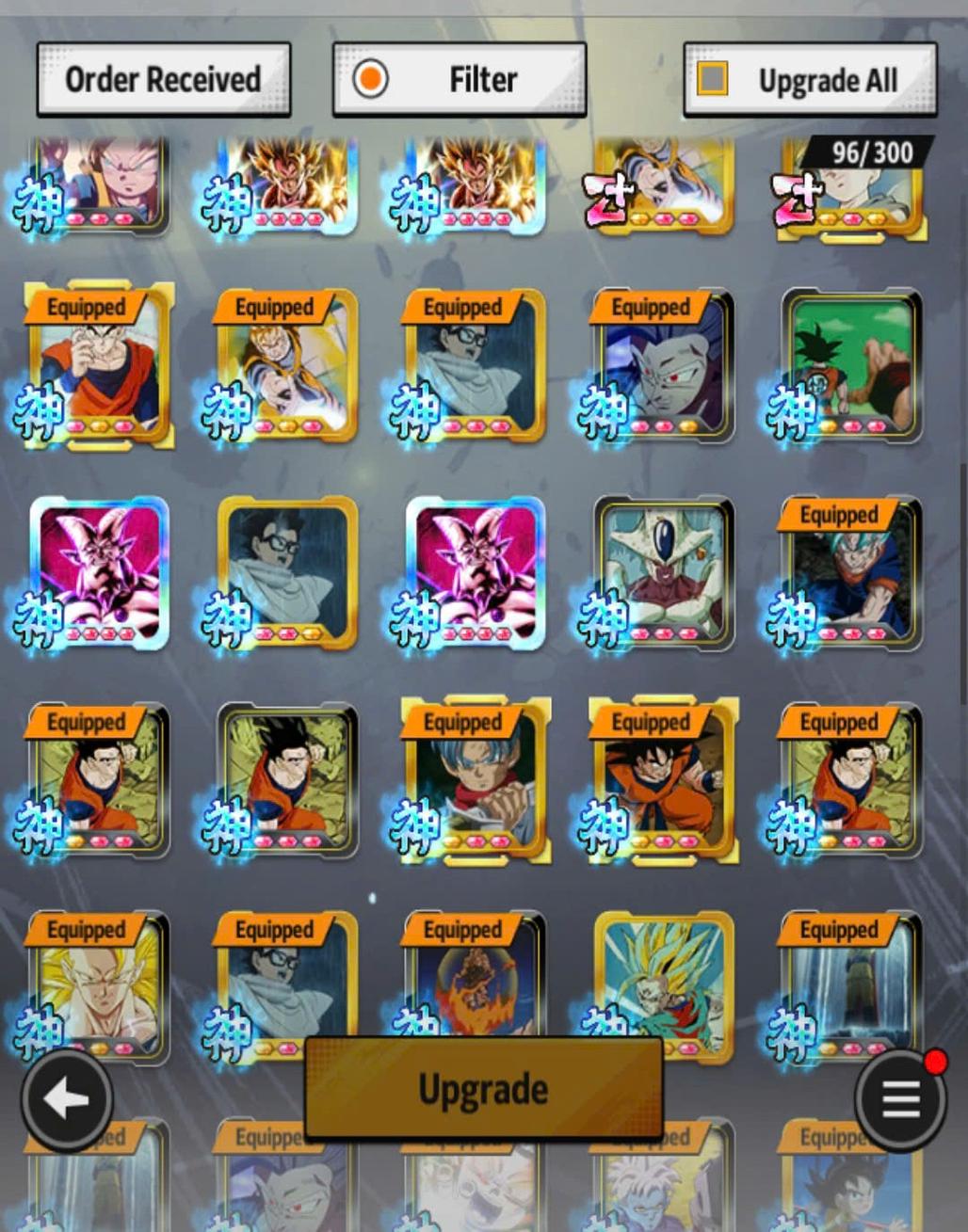Screen dimensions: 968x1232
Task: Select the equipped Super Saiyan 3 Goku equipment
Action: (x=99, y=988)
